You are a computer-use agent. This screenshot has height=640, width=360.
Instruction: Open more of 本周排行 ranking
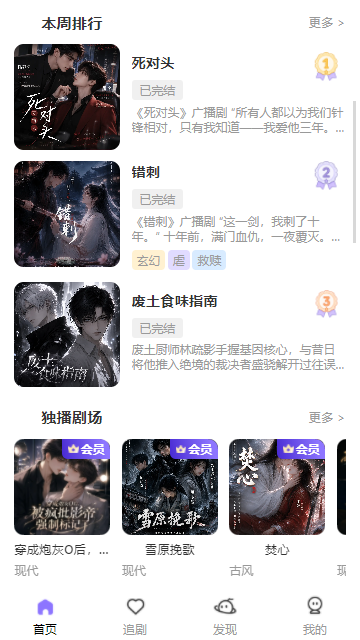[x=326, y=23]
